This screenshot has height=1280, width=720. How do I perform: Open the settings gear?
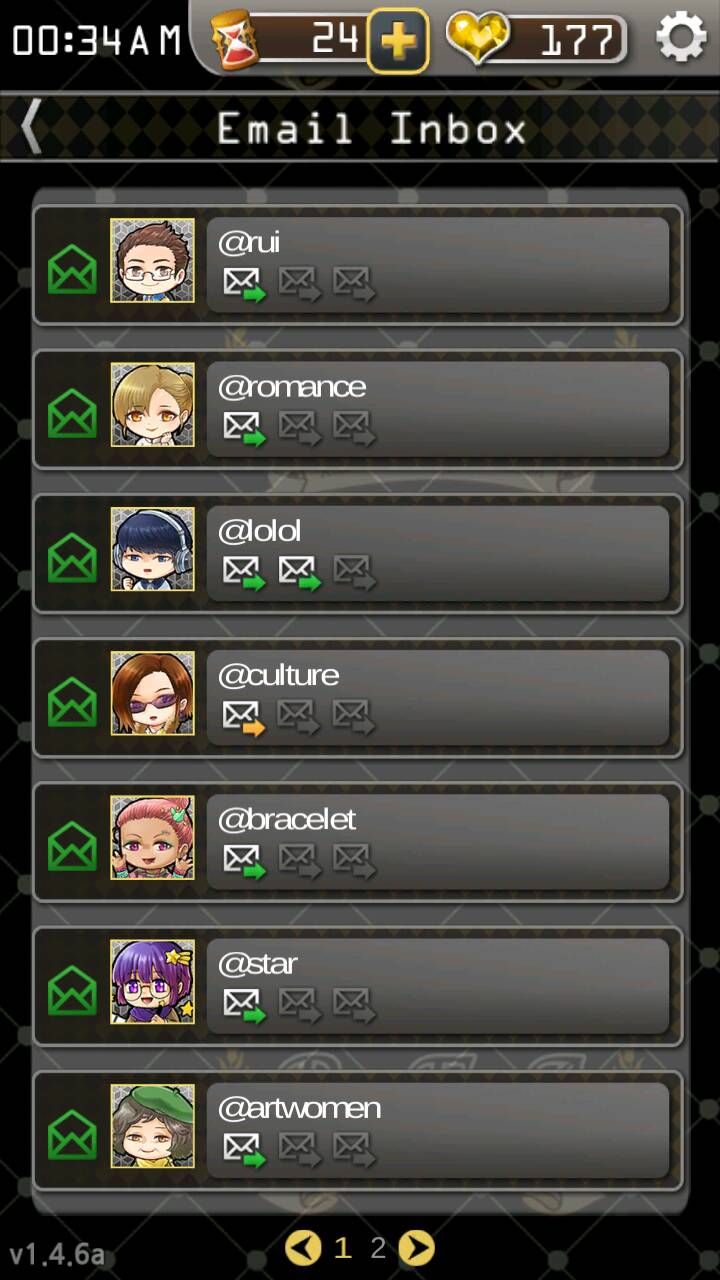pos(680,38)
